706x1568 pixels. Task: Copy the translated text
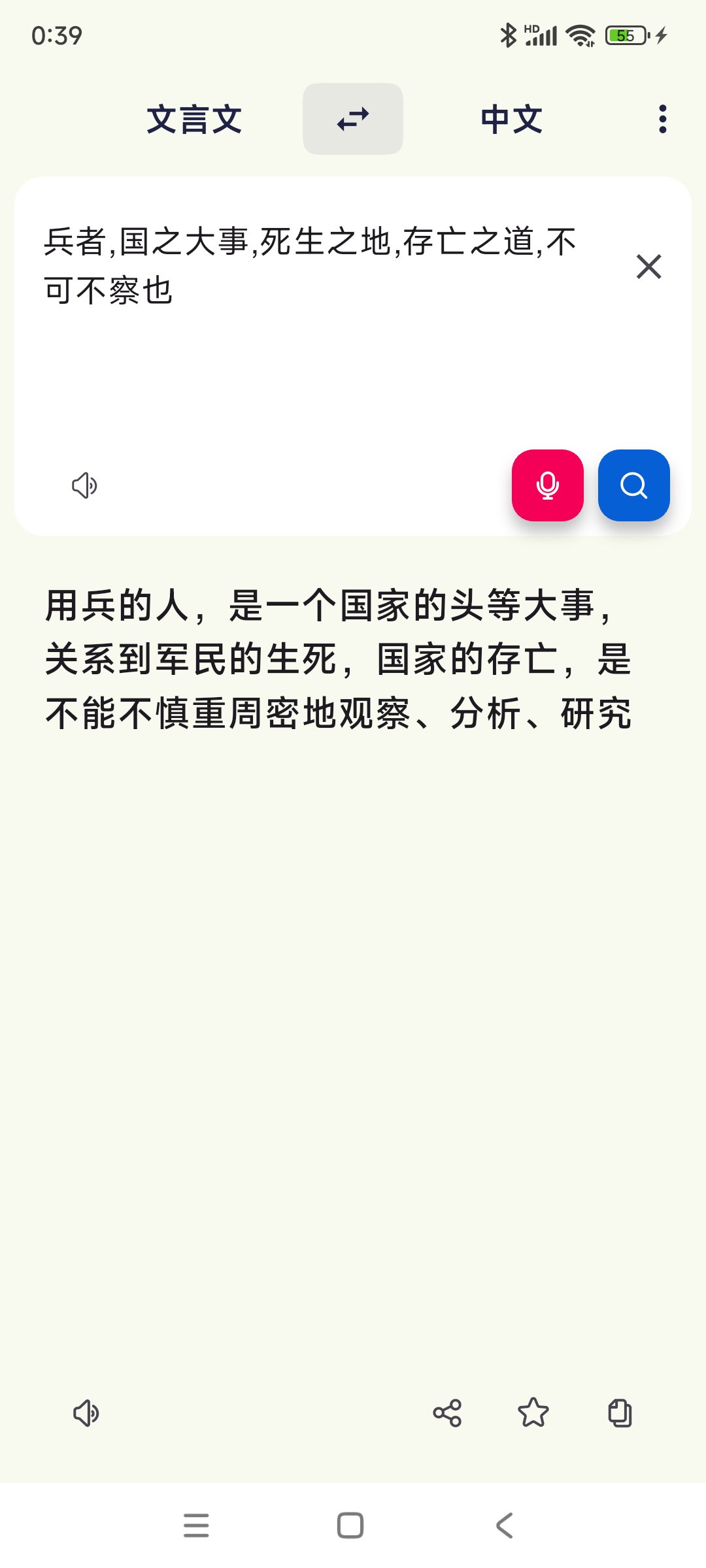620,1413
